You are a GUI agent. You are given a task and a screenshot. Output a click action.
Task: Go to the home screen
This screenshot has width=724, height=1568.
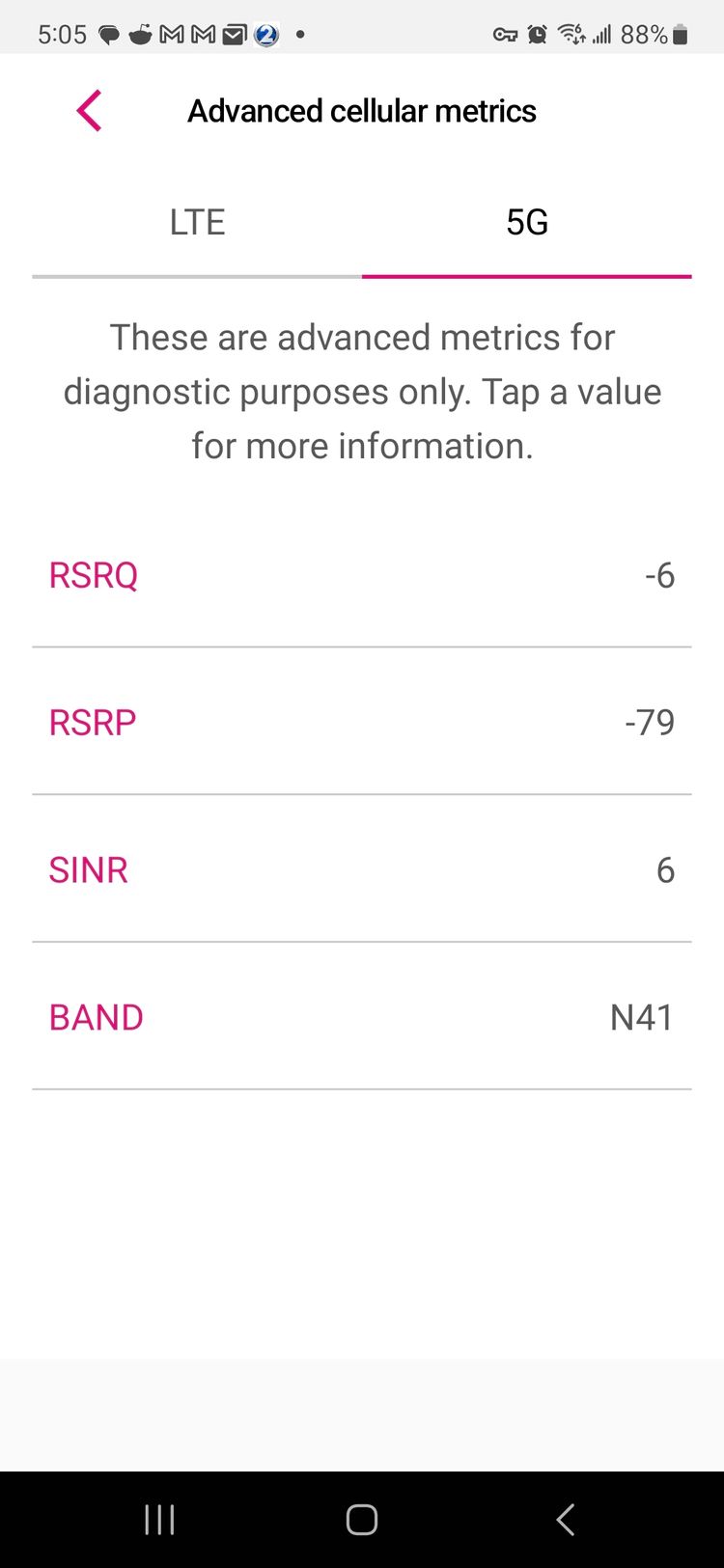[x=362, y=1520]
